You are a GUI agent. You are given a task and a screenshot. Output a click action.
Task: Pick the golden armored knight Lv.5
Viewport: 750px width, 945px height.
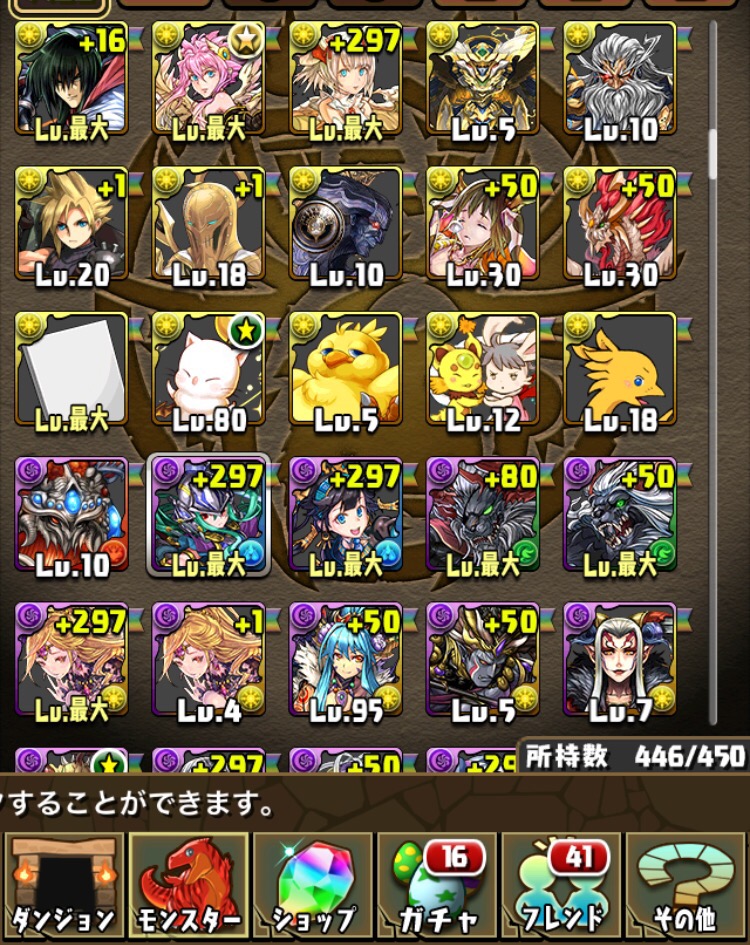483,80
